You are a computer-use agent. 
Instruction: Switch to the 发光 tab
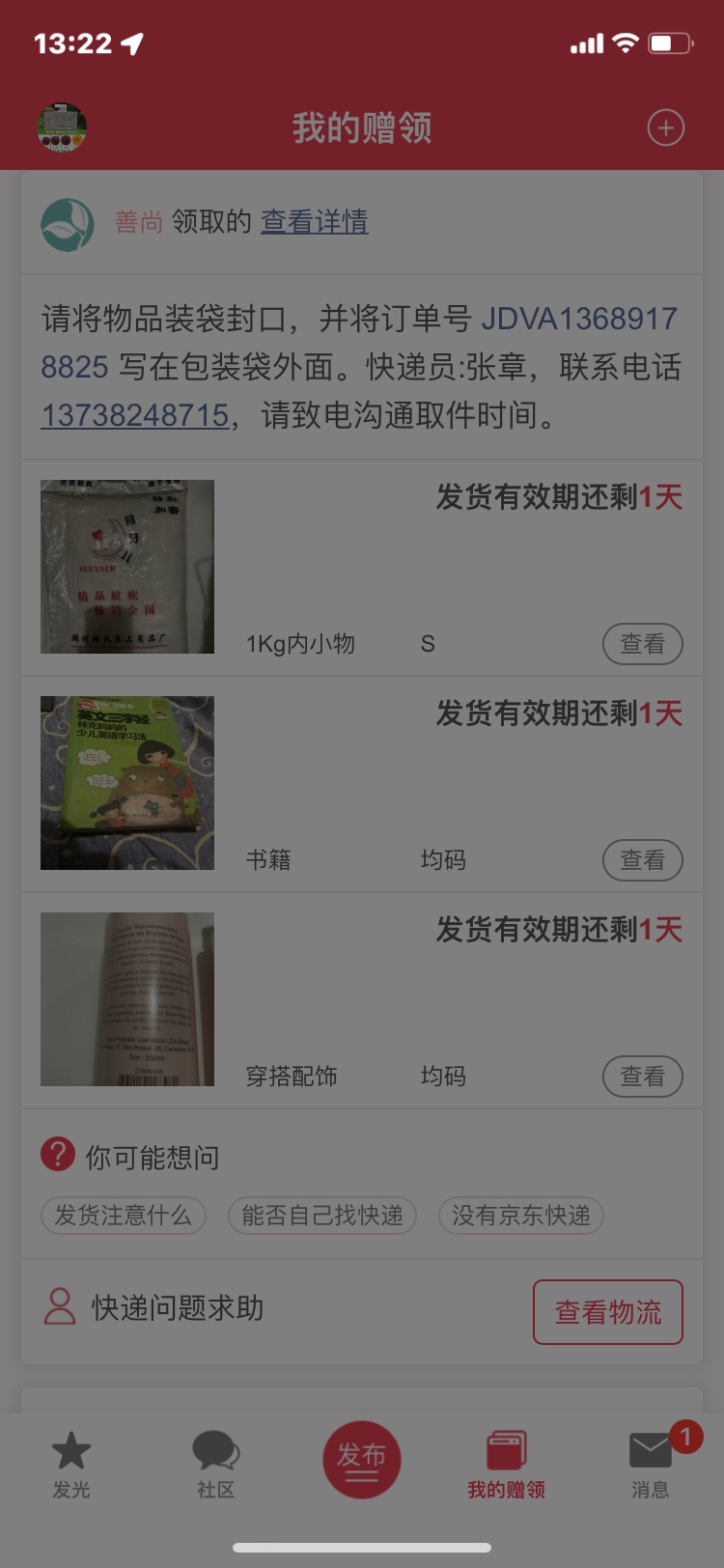point(70,1464)
